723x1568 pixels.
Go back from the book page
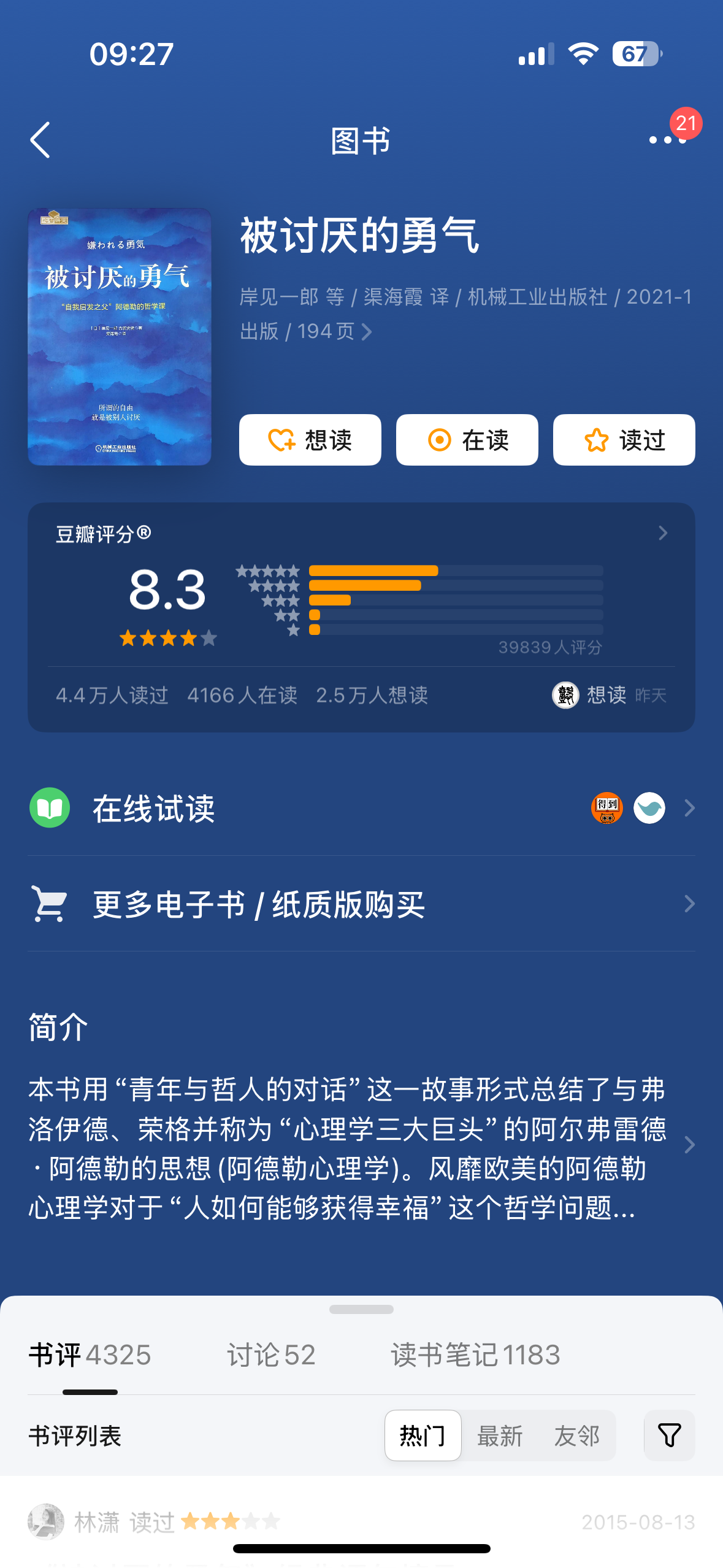40,140
